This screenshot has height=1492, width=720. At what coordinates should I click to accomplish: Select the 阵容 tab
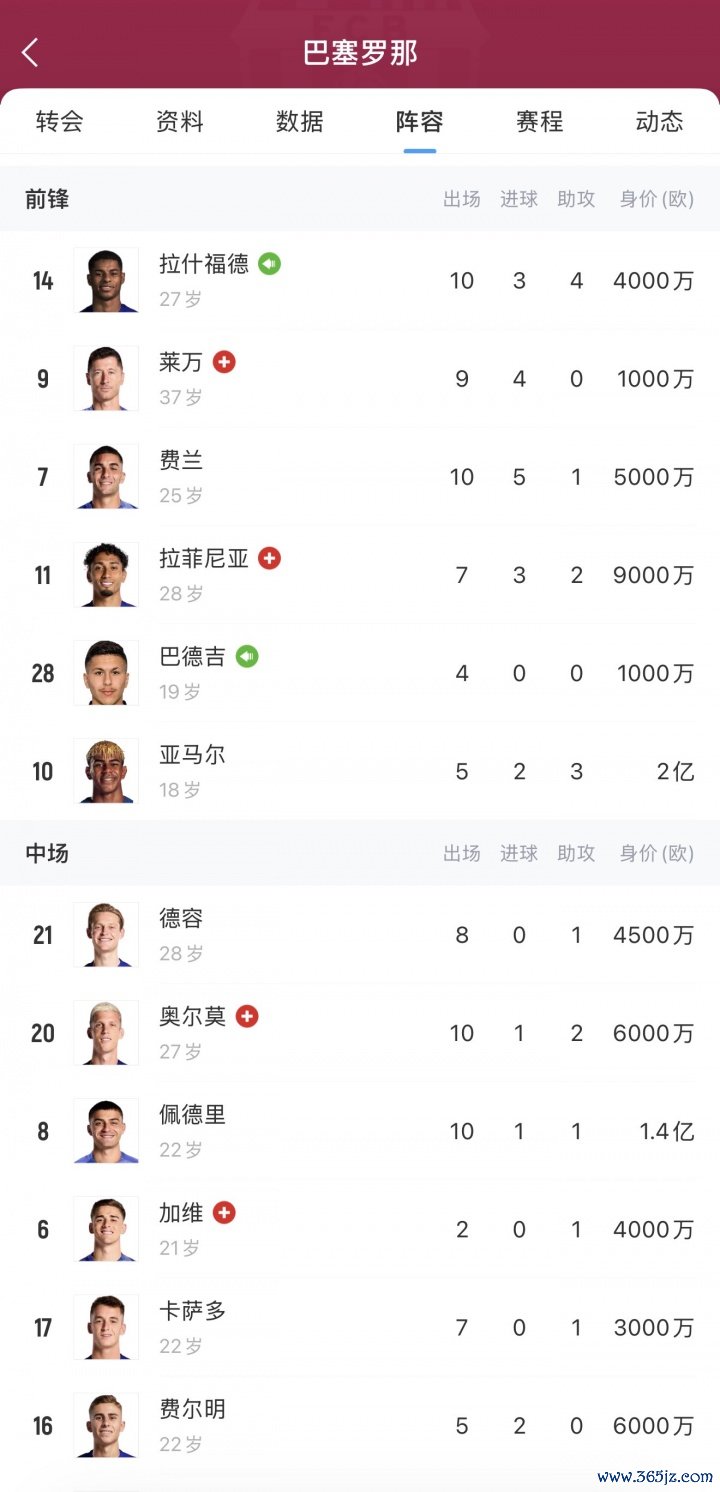click(x=420, y=122)
